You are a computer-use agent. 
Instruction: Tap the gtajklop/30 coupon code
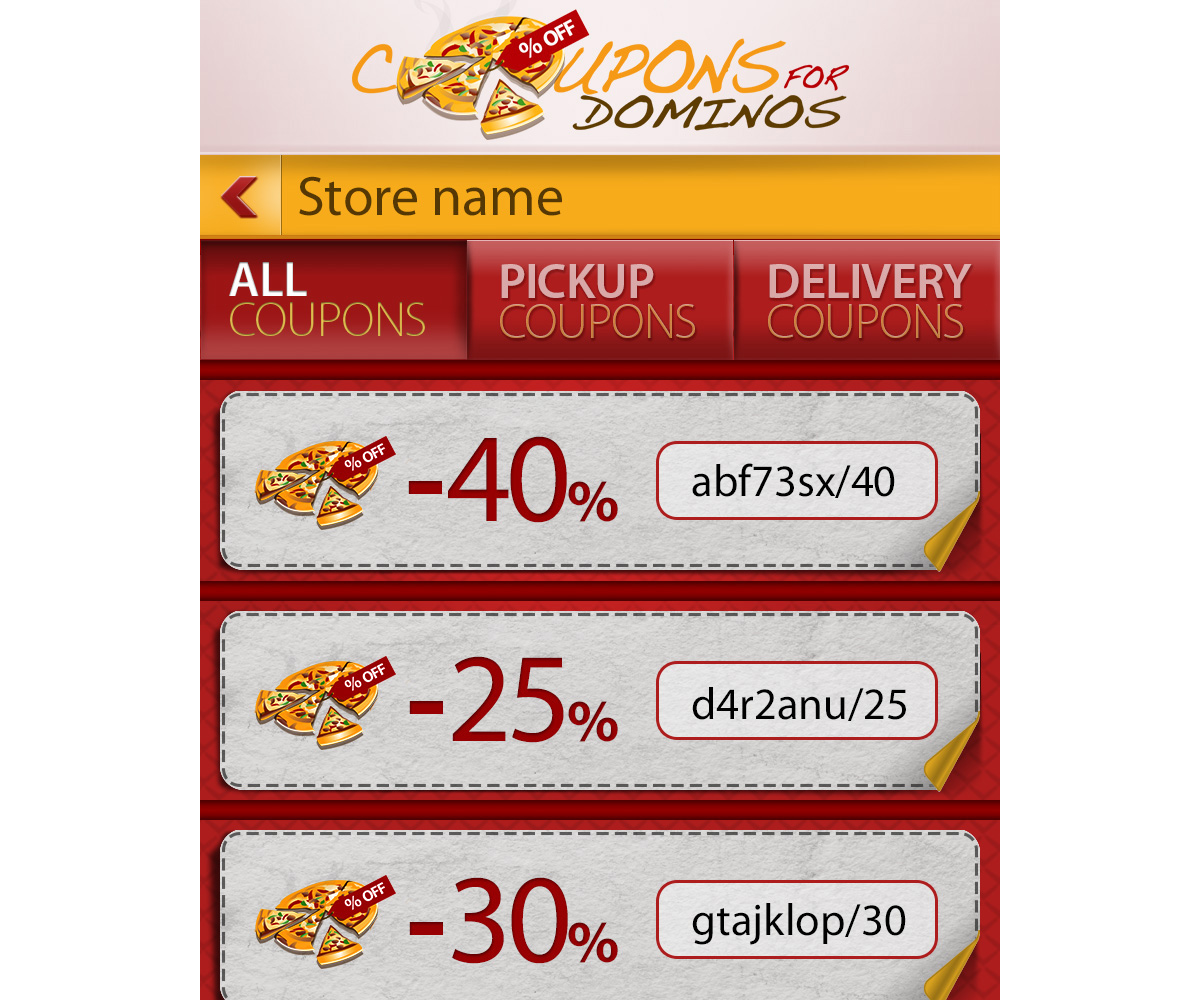(x=796, y=920)
